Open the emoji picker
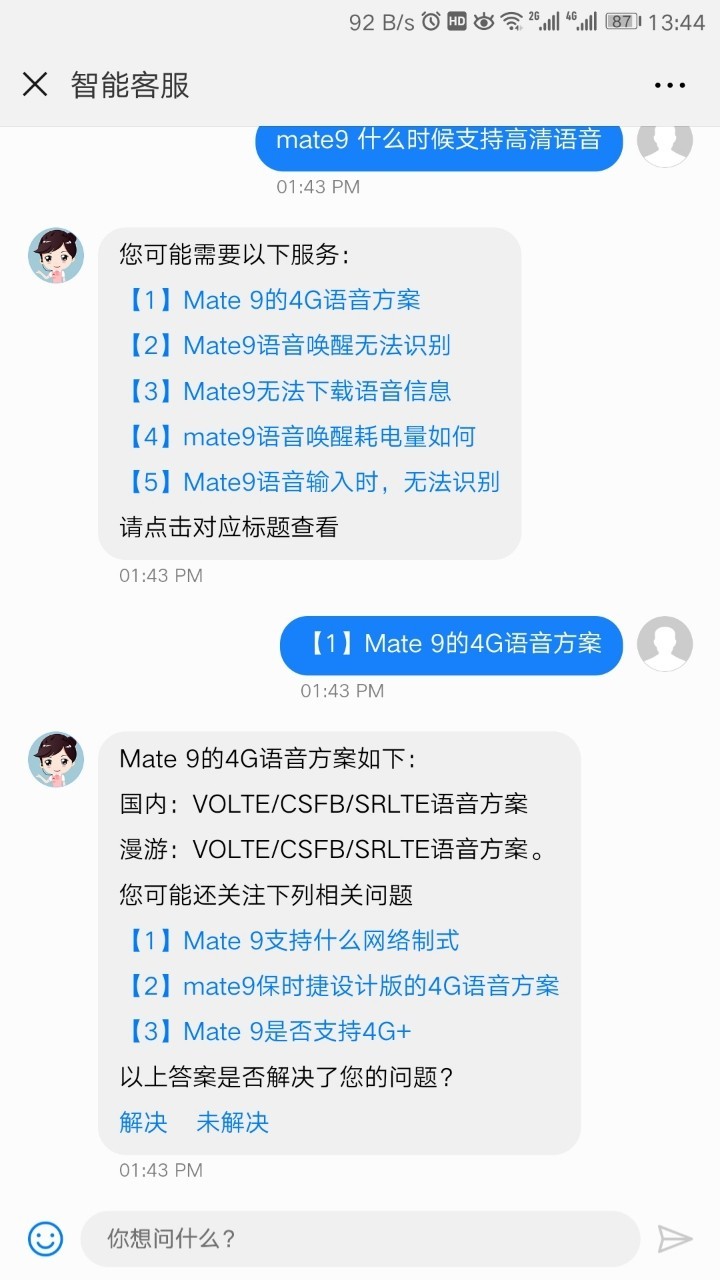Viewport: 720px width, 1280px height. pos(45,1239)
